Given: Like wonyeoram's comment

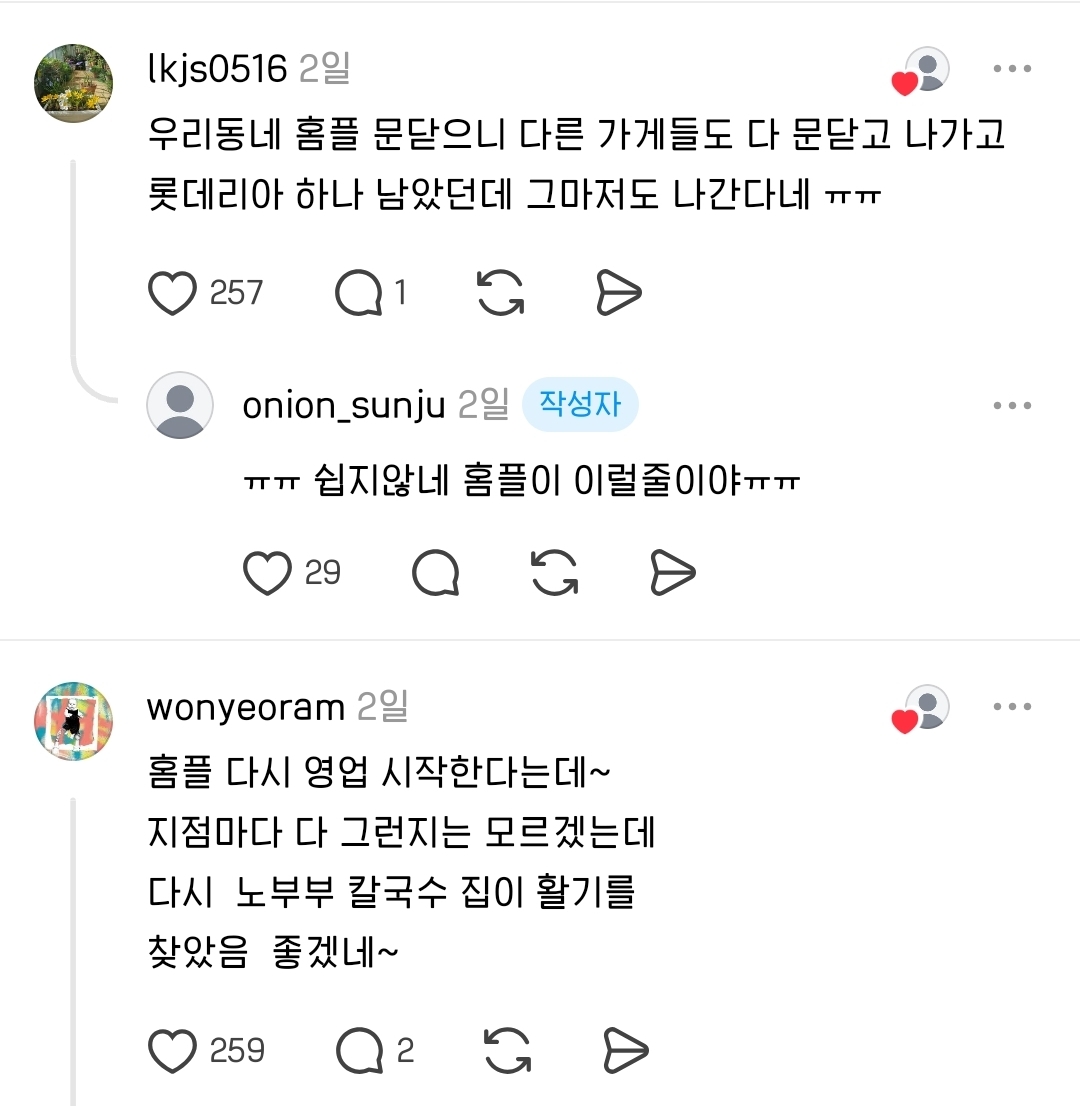Looking at the screenshot, I should [x=172, y=1050].
